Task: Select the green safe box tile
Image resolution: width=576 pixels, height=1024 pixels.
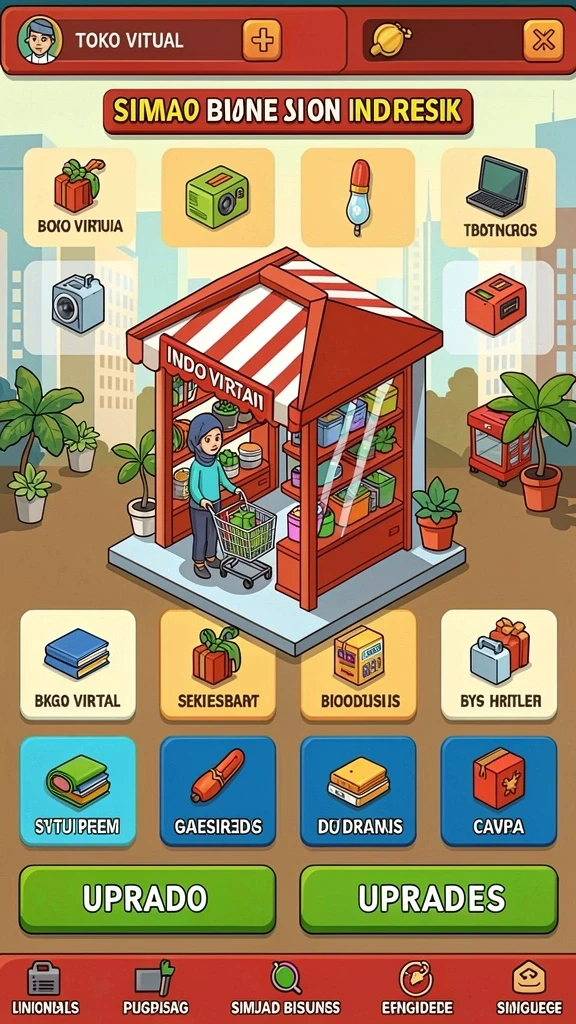Action: (218, 197)
